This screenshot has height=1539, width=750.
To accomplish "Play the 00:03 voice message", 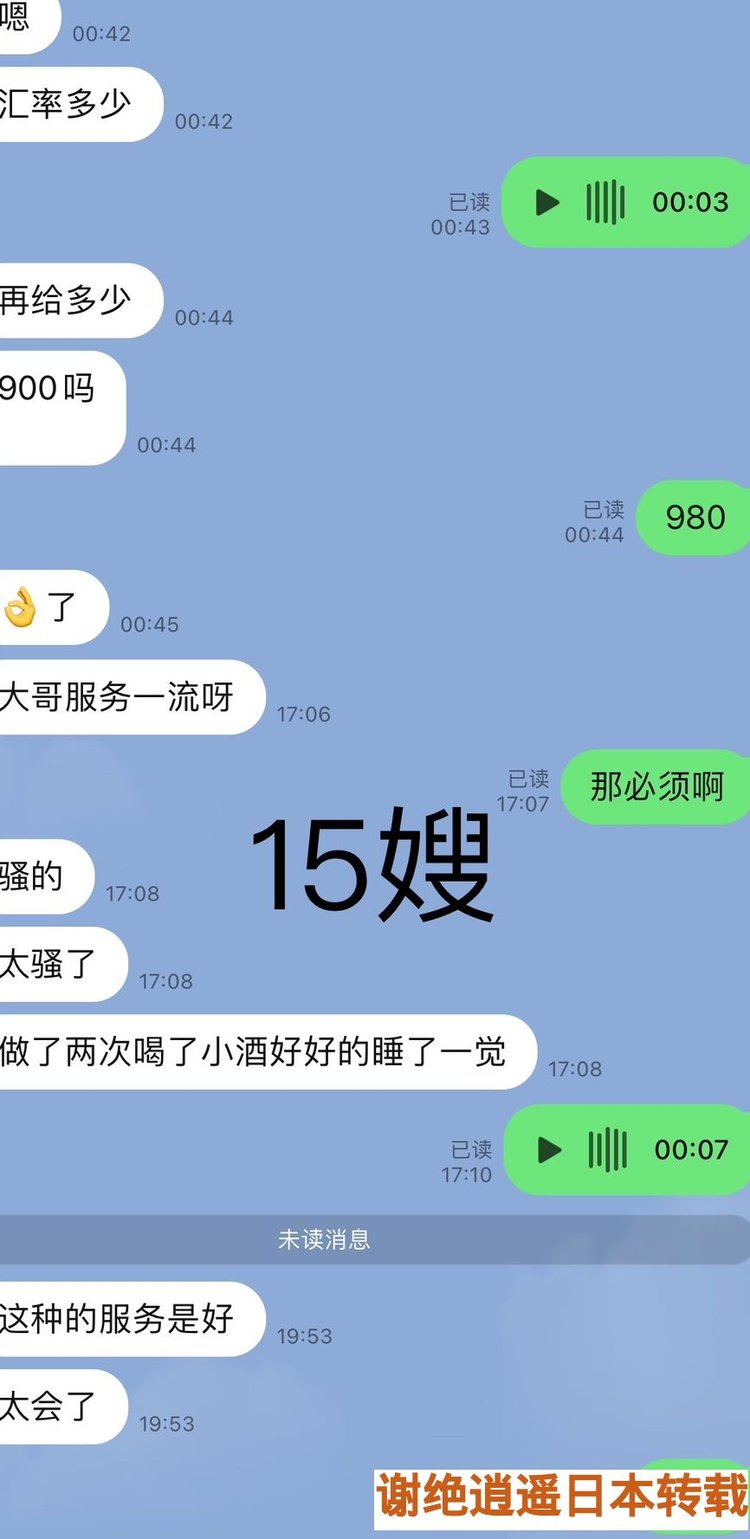I will tap(547, 202).
